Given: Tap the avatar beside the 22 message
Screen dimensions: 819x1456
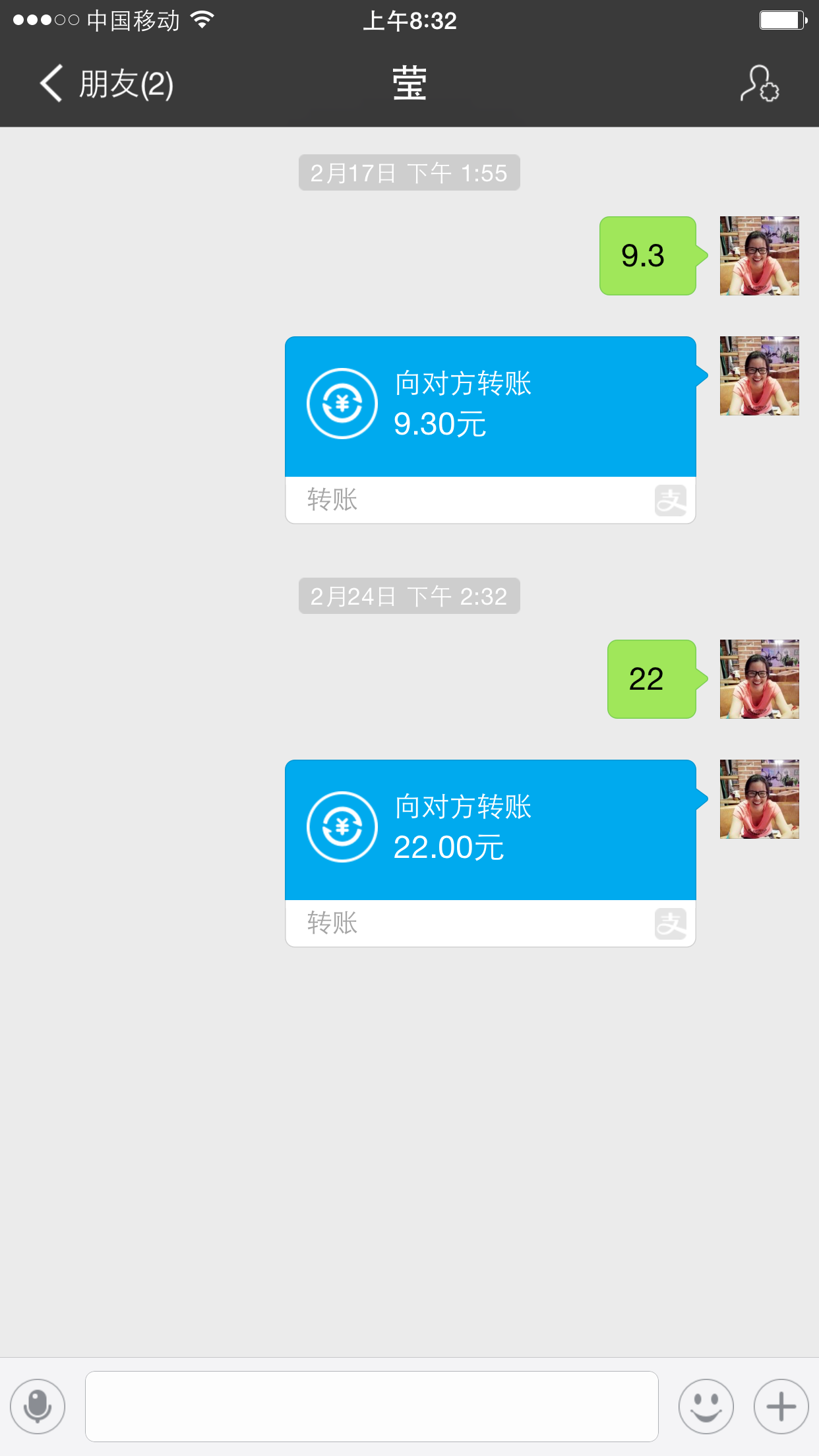Looking at the screenshot, I should tap(759, 679).
